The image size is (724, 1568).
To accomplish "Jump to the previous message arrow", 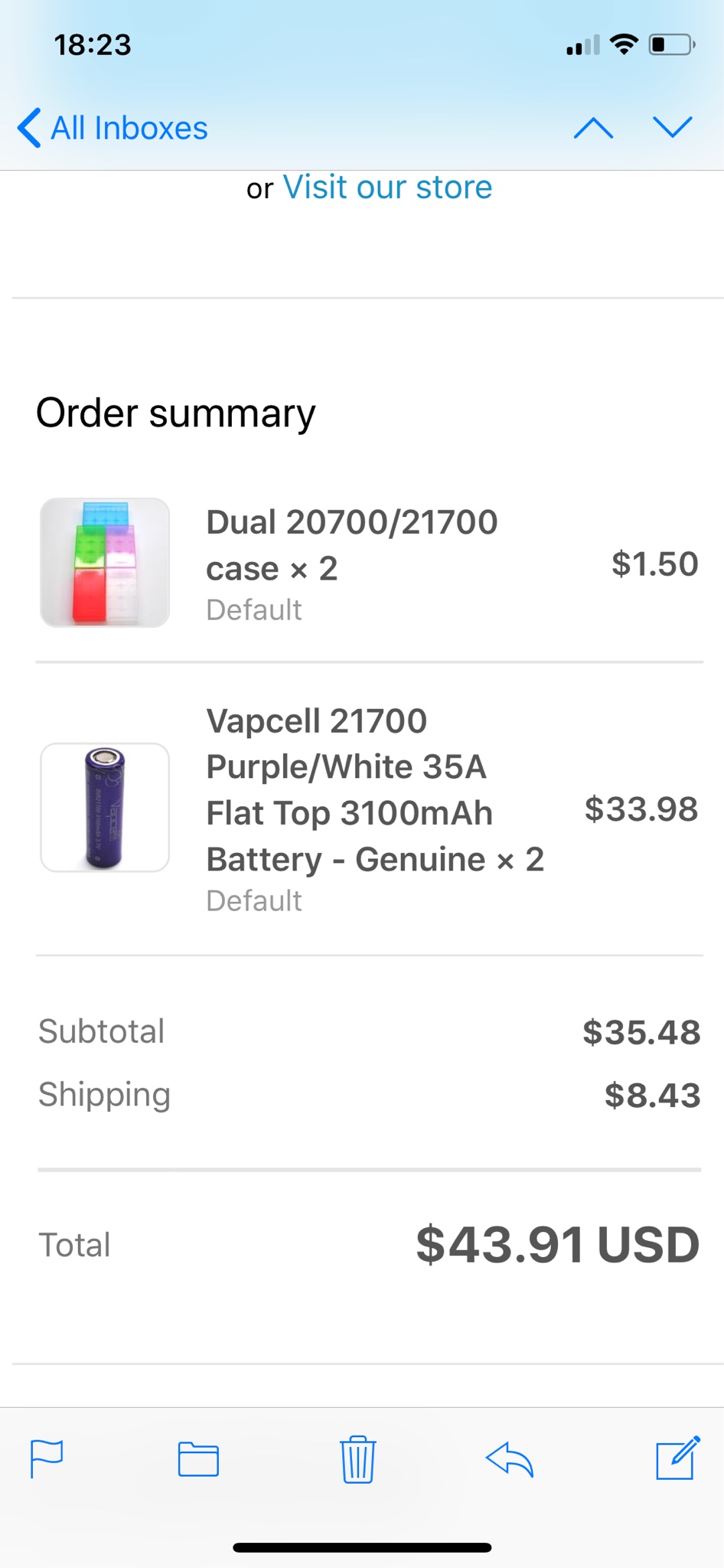I will (x=593, y=128).
